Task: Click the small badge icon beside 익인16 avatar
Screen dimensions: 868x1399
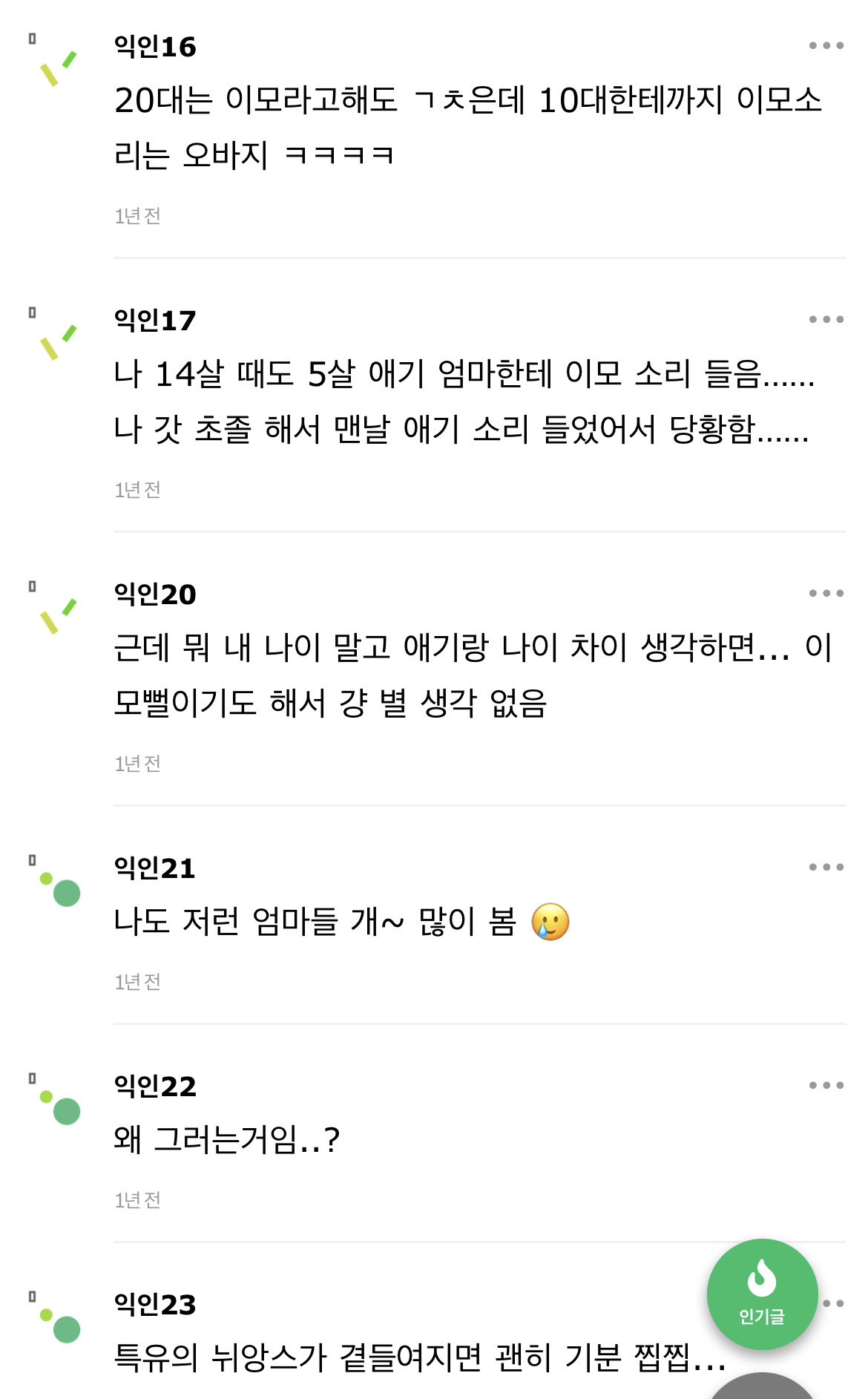Action: pos(33,39)
